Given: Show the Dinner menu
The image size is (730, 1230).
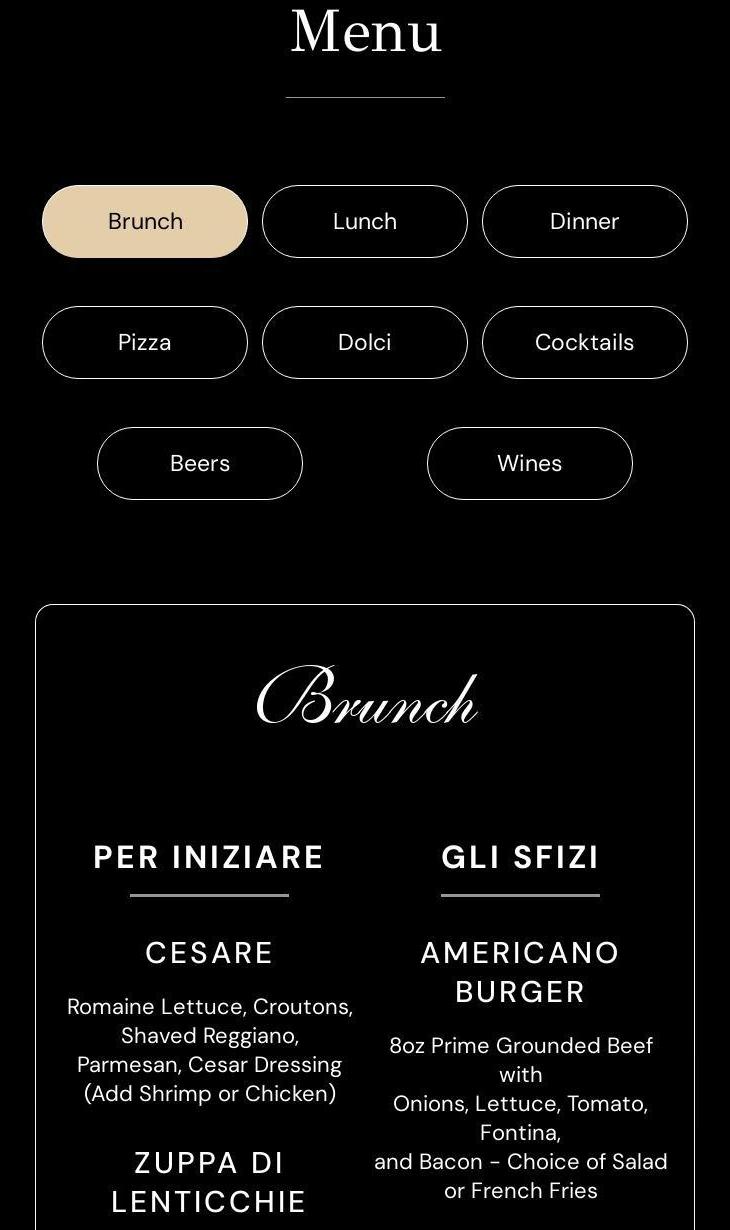Looking at the screenshot, I should coord(585,221).
